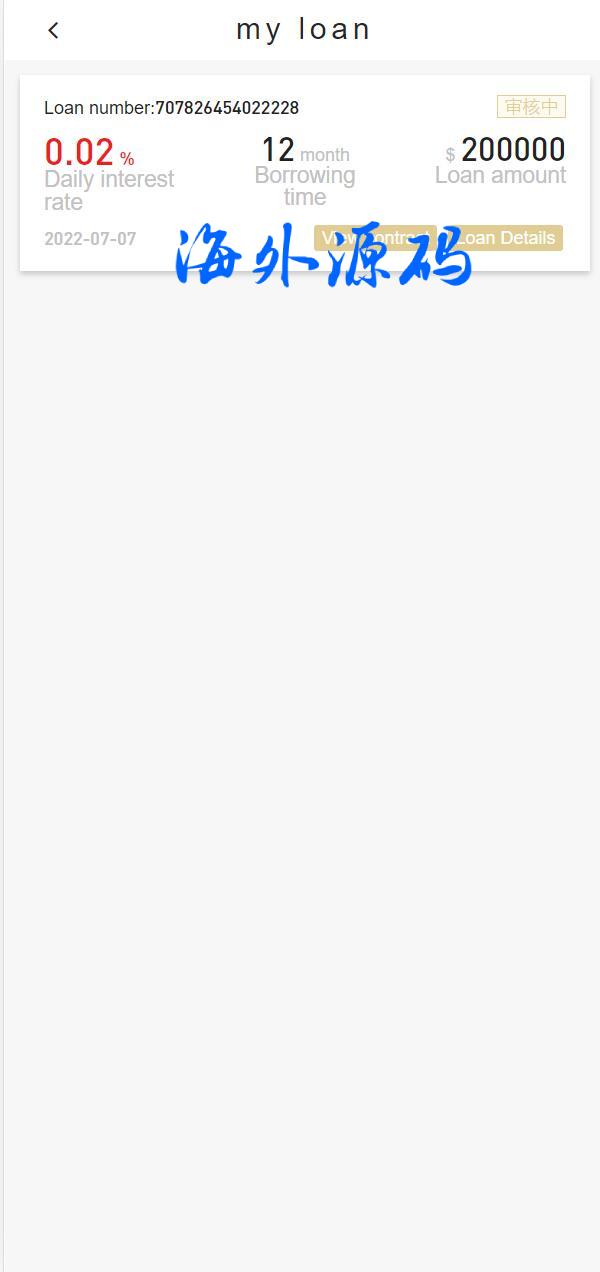Screen dimensions: 600x1272
Task: Open the Loan Details button
Action: click(508, 238)
